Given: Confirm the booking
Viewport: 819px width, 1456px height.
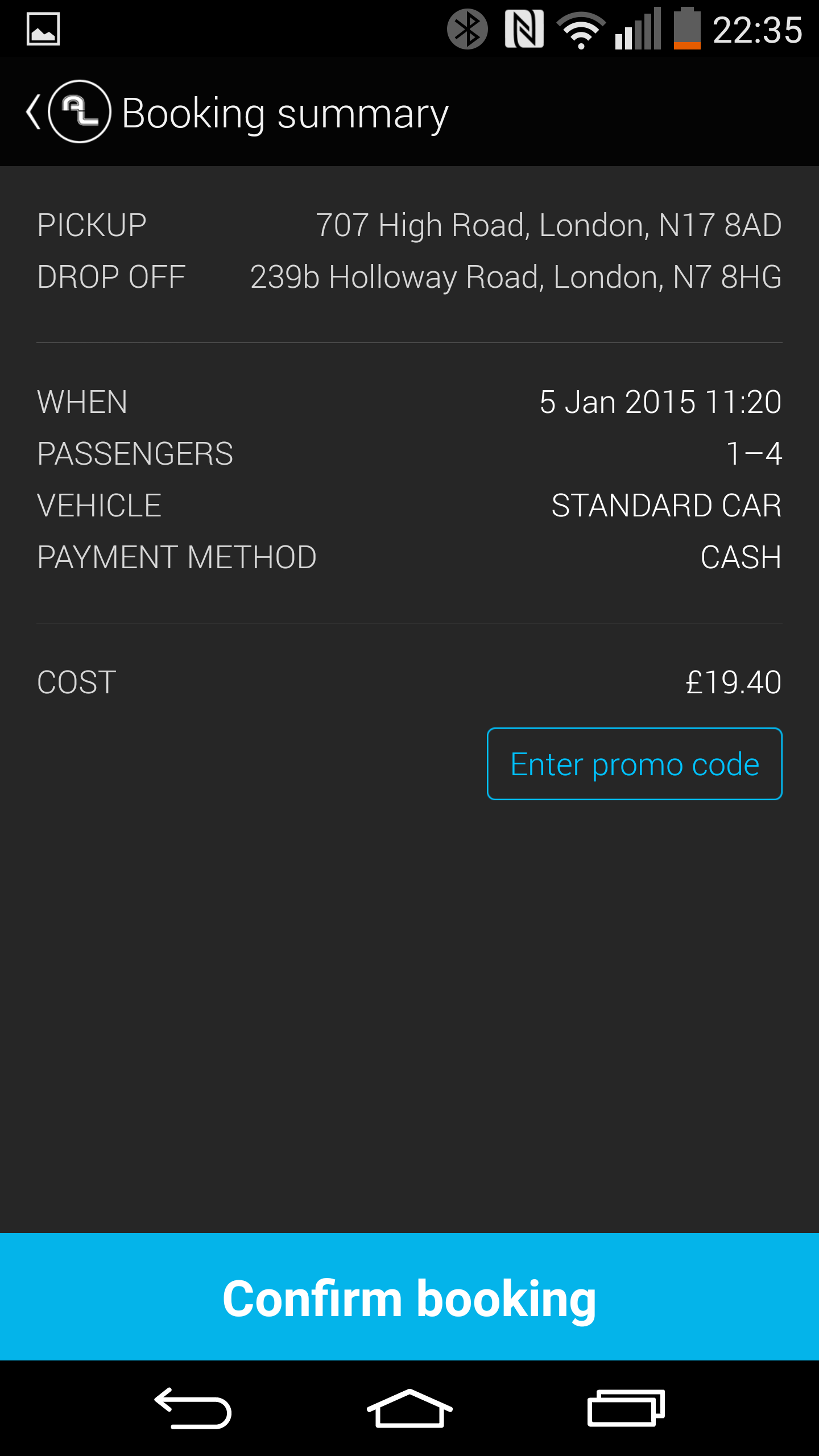Looking at the screenshot, I should (409, 1297).
